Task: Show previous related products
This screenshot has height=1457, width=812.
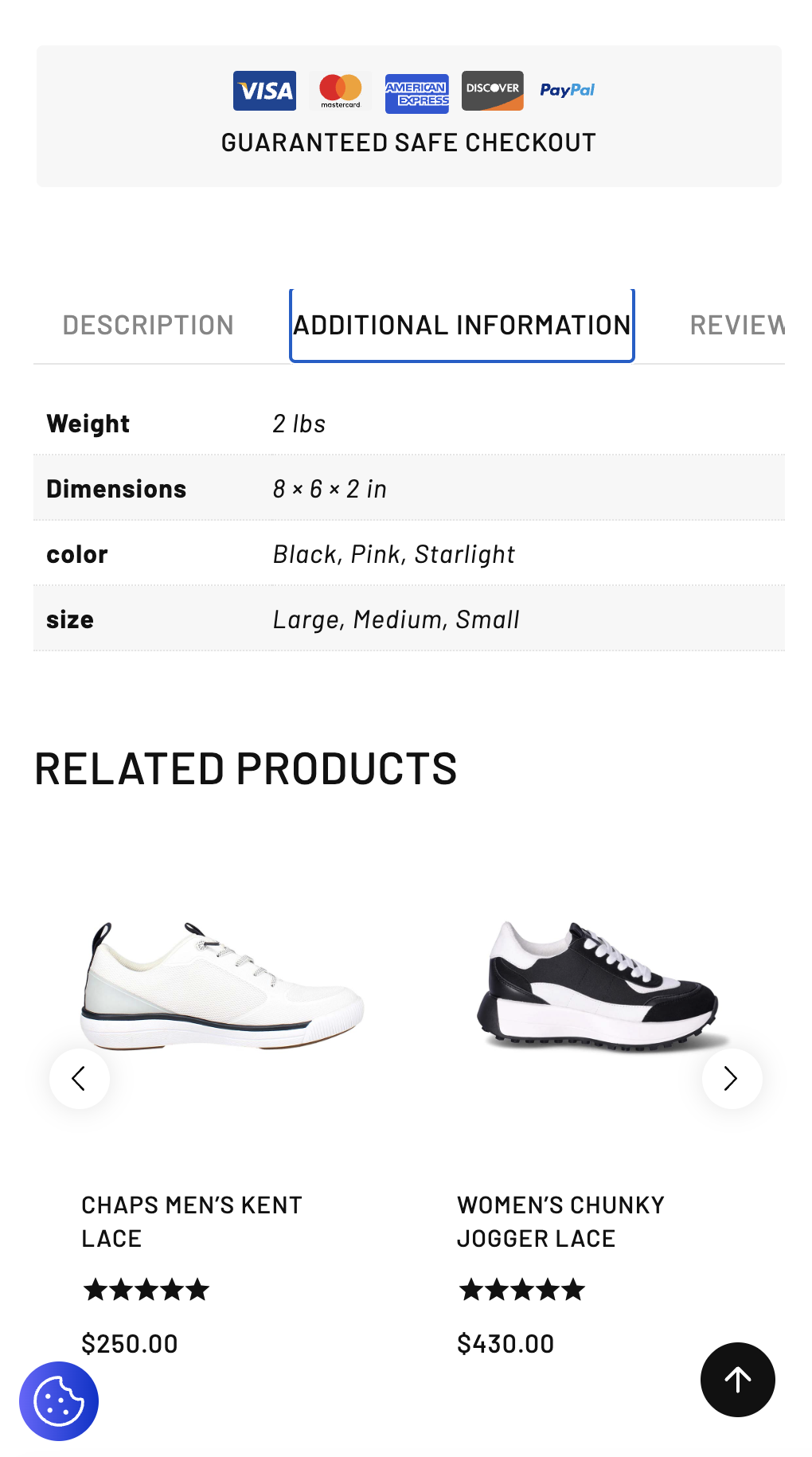Action: click(x=80, y=1079)
